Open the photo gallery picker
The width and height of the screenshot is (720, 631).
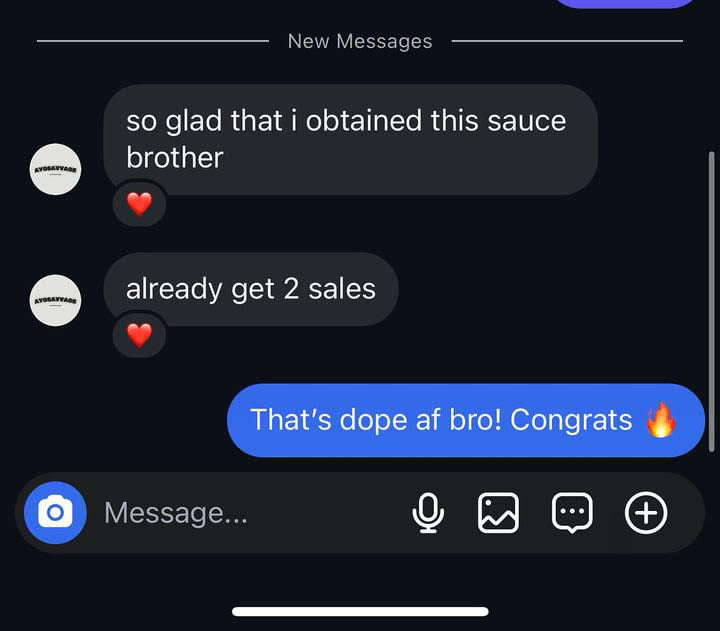[498, 513]
